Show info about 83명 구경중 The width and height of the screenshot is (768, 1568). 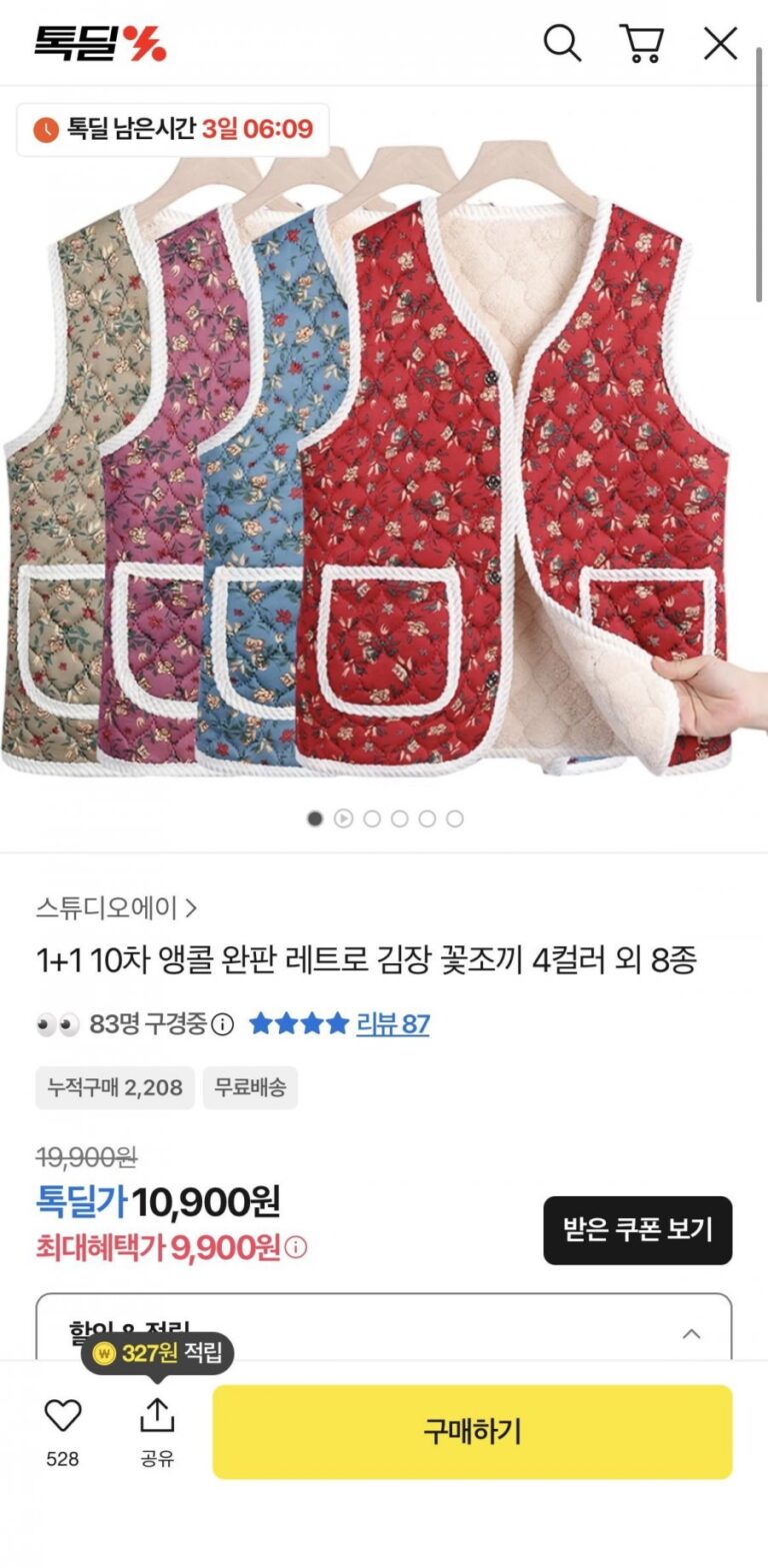tap(223, 1024)
